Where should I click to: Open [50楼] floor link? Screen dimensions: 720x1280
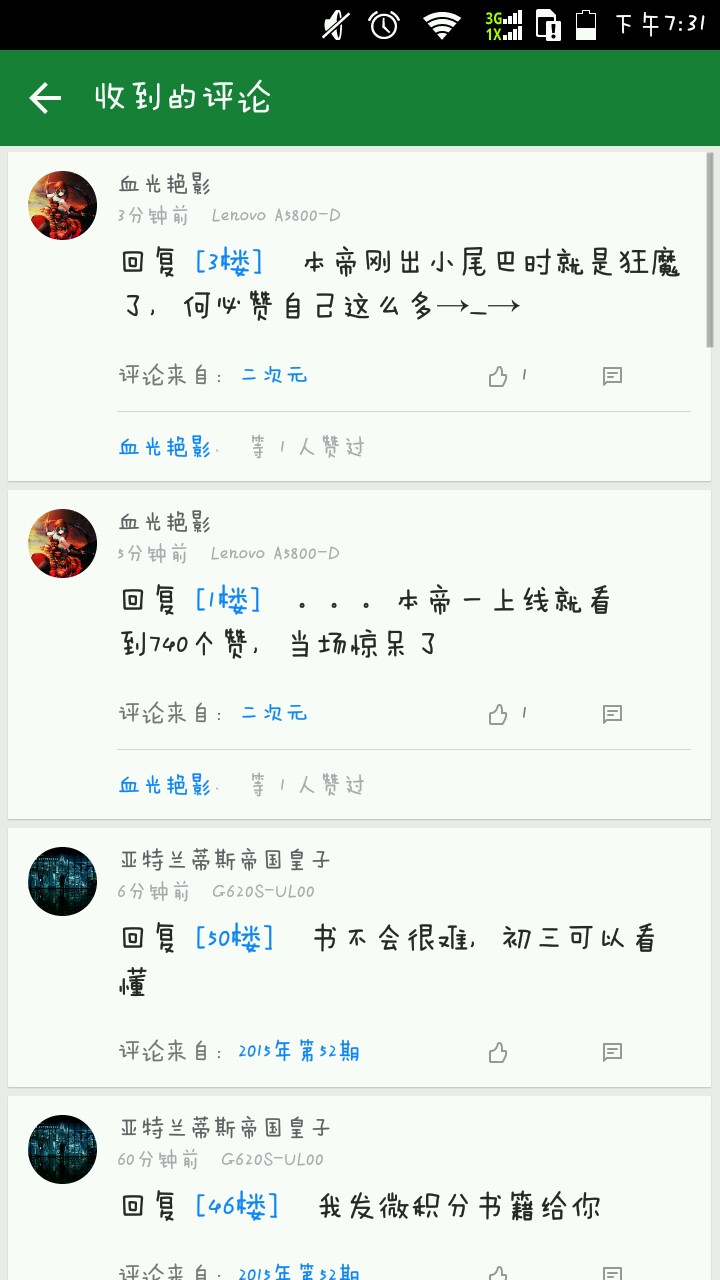(234, 939)
